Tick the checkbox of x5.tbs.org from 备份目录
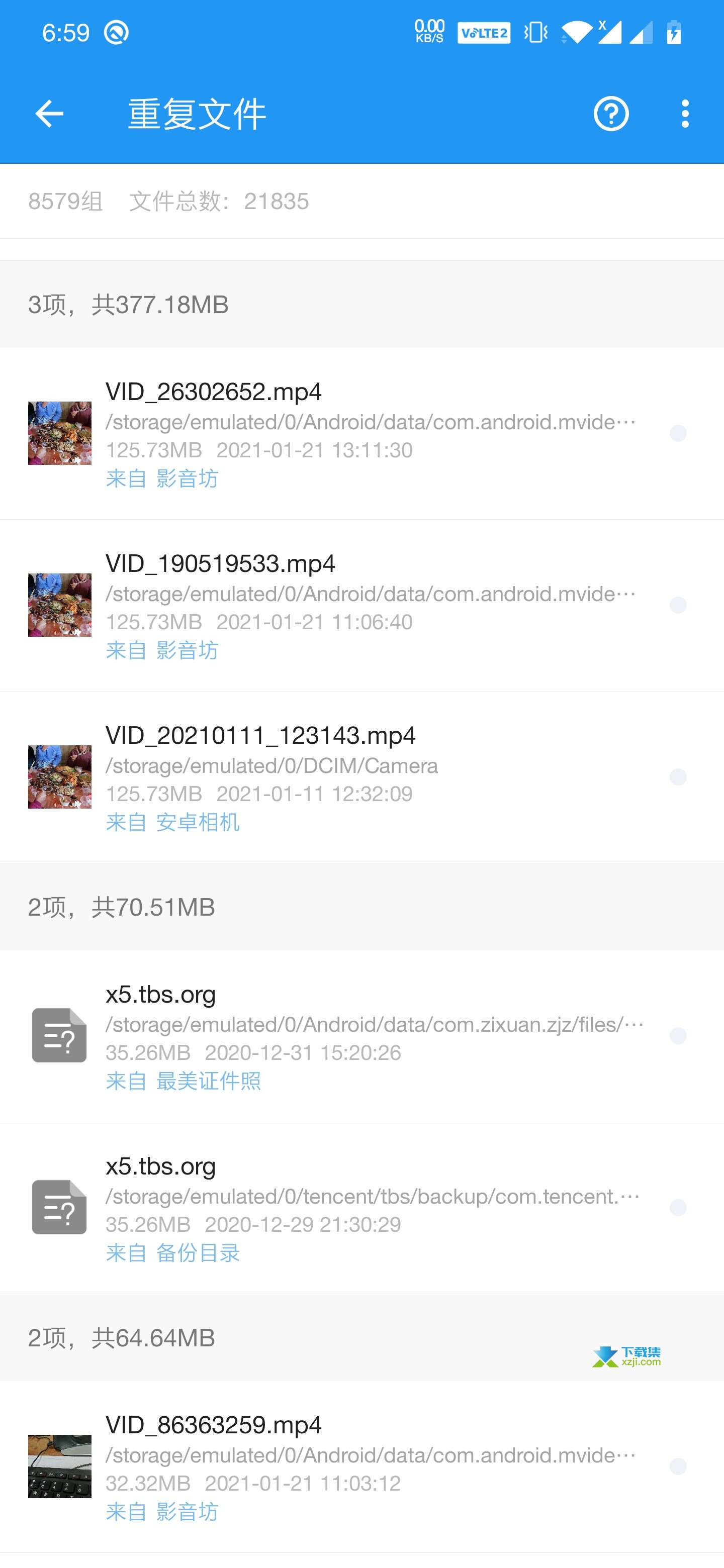 point(678,1208)
